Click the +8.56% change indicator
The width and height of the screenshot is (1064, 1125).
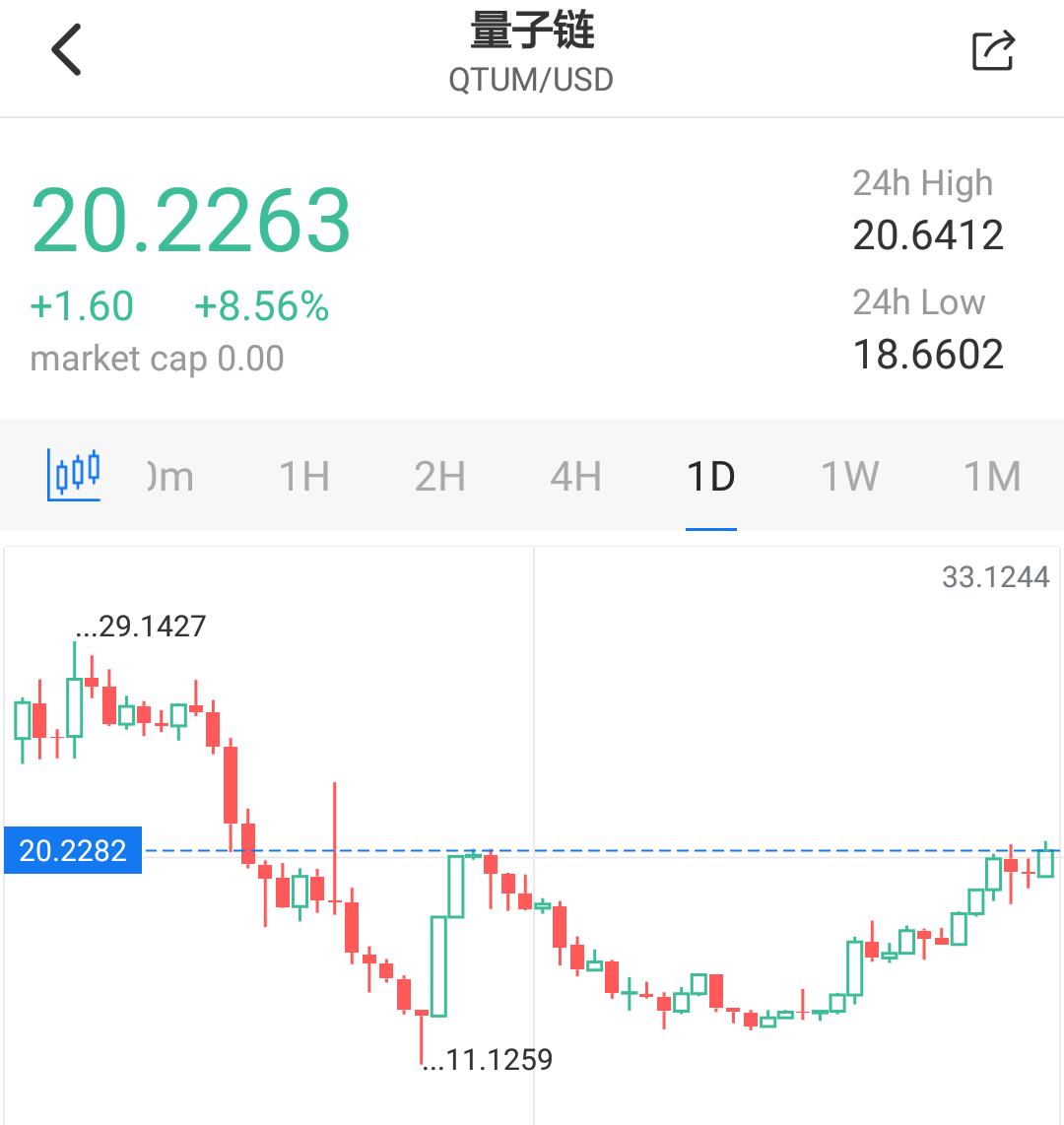point(262,305)
